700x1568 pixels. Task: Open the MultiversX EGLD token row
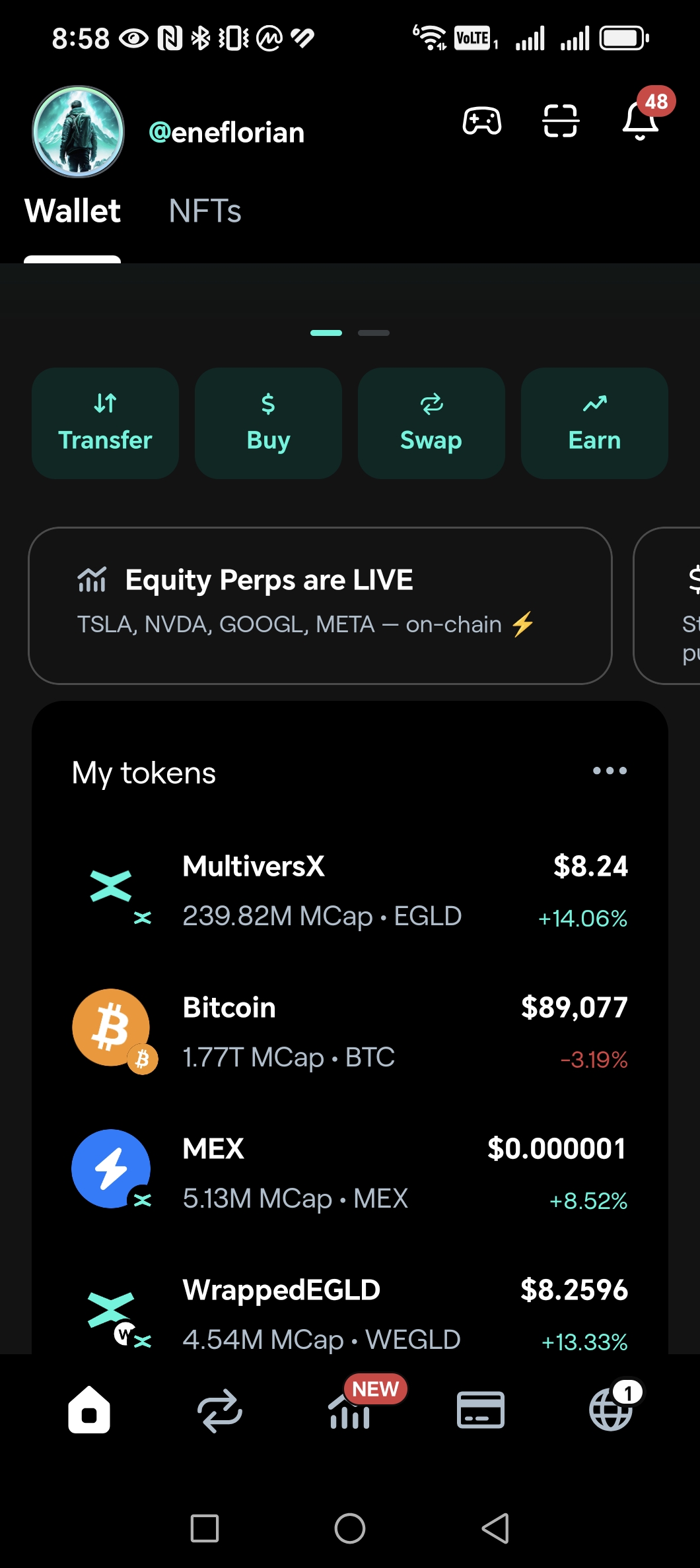coord(350,891)
